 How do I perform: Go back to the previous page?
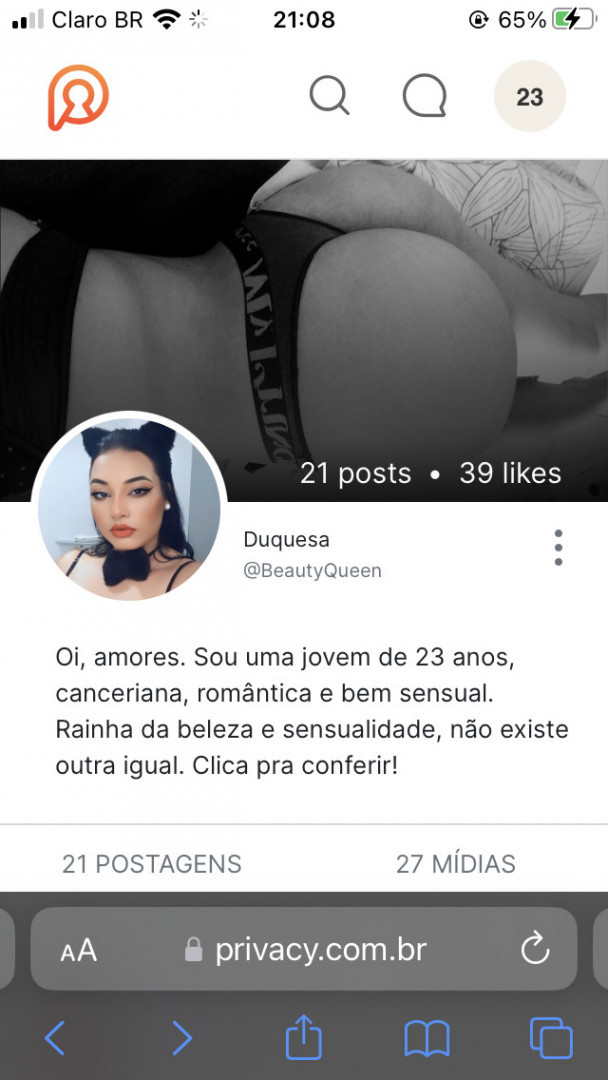coord(55,1038)
